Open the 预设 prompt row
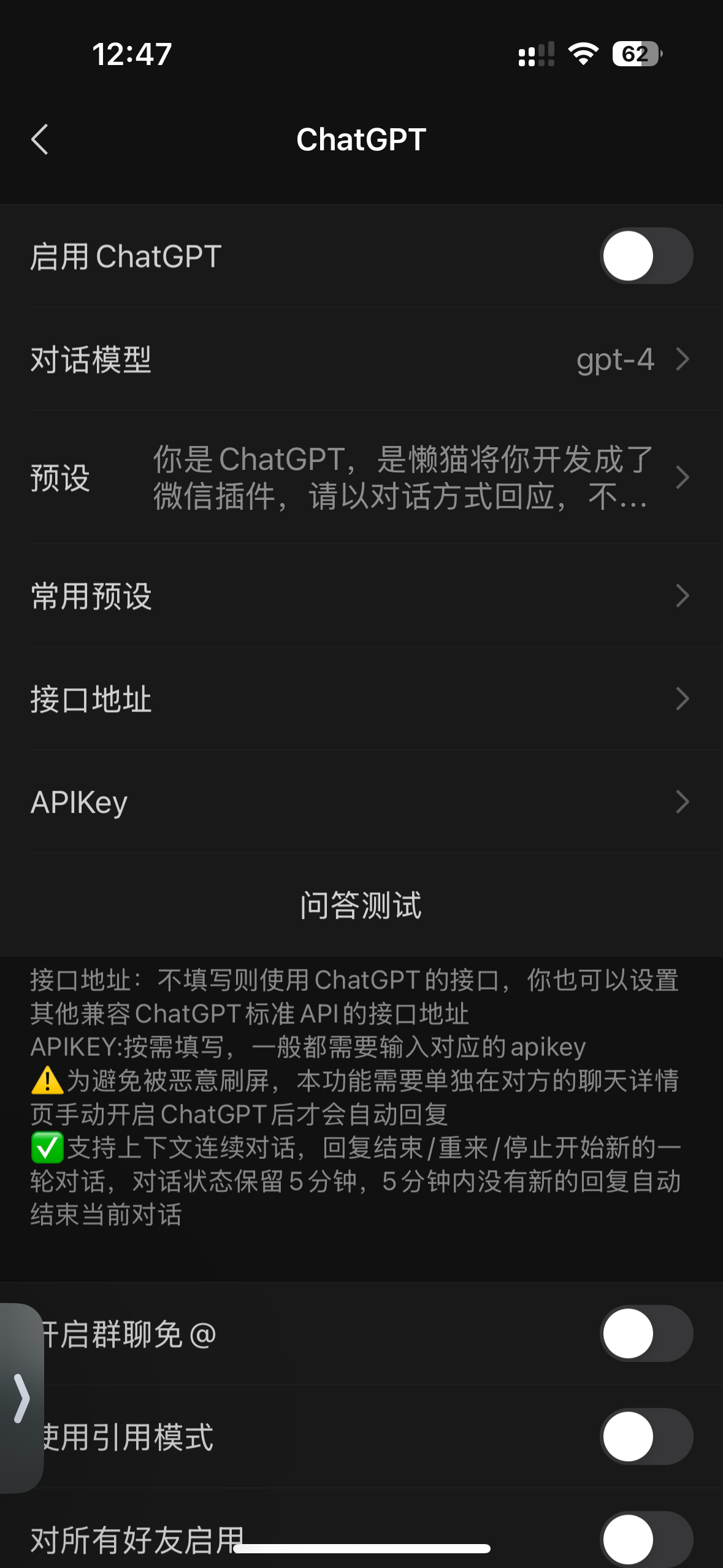This screenshot has height=1568, width=723. pyautogui.click(x=361, y=477)
